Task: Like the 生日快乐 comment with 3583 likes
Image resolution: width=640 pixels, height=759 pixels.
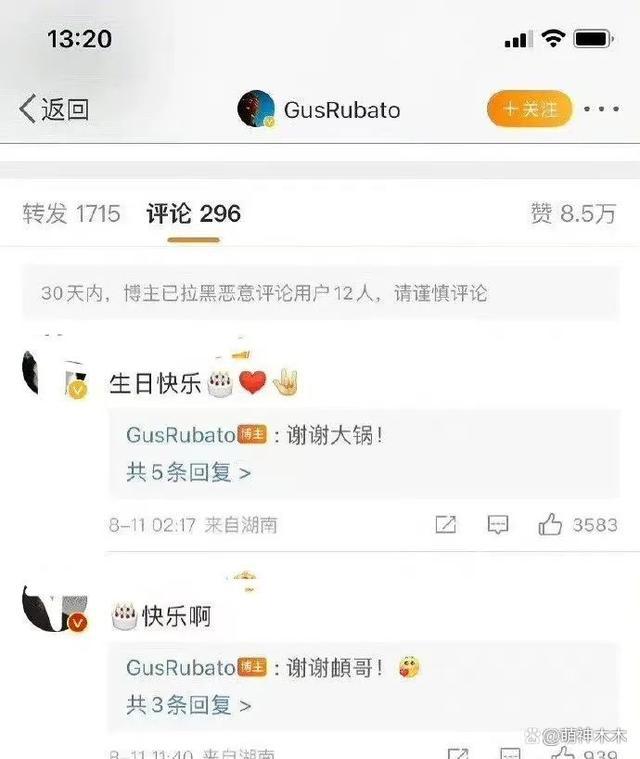Action: [551, 524]
